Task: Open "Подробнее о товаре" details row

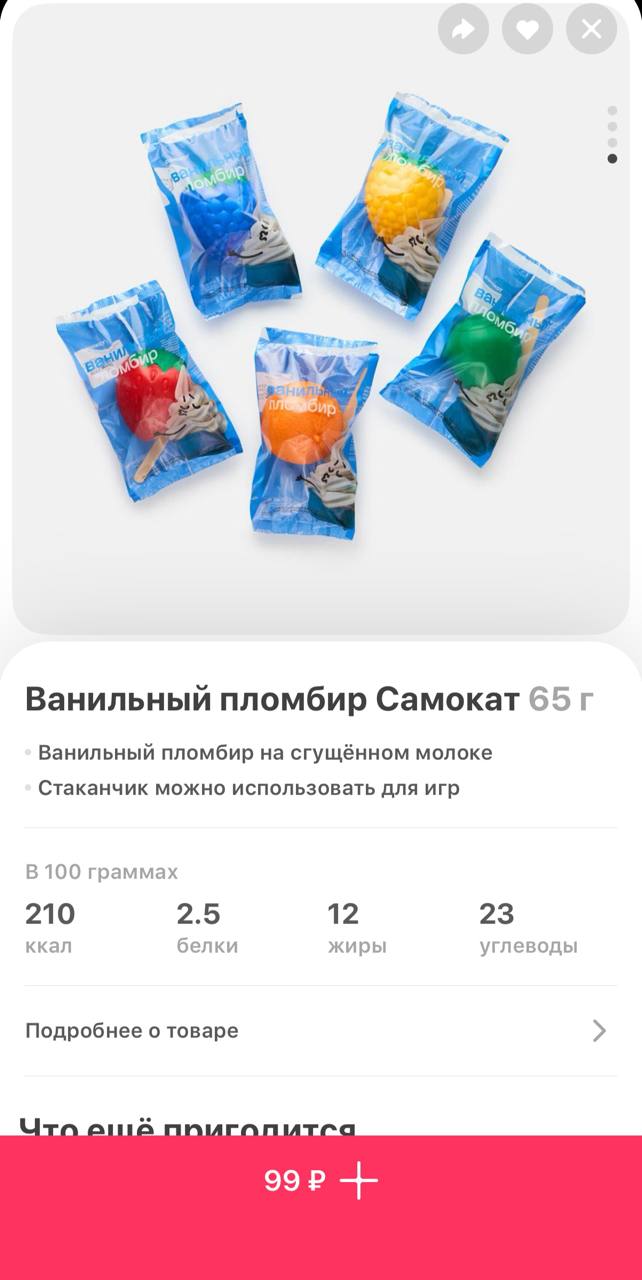Action: [320, 1031]
